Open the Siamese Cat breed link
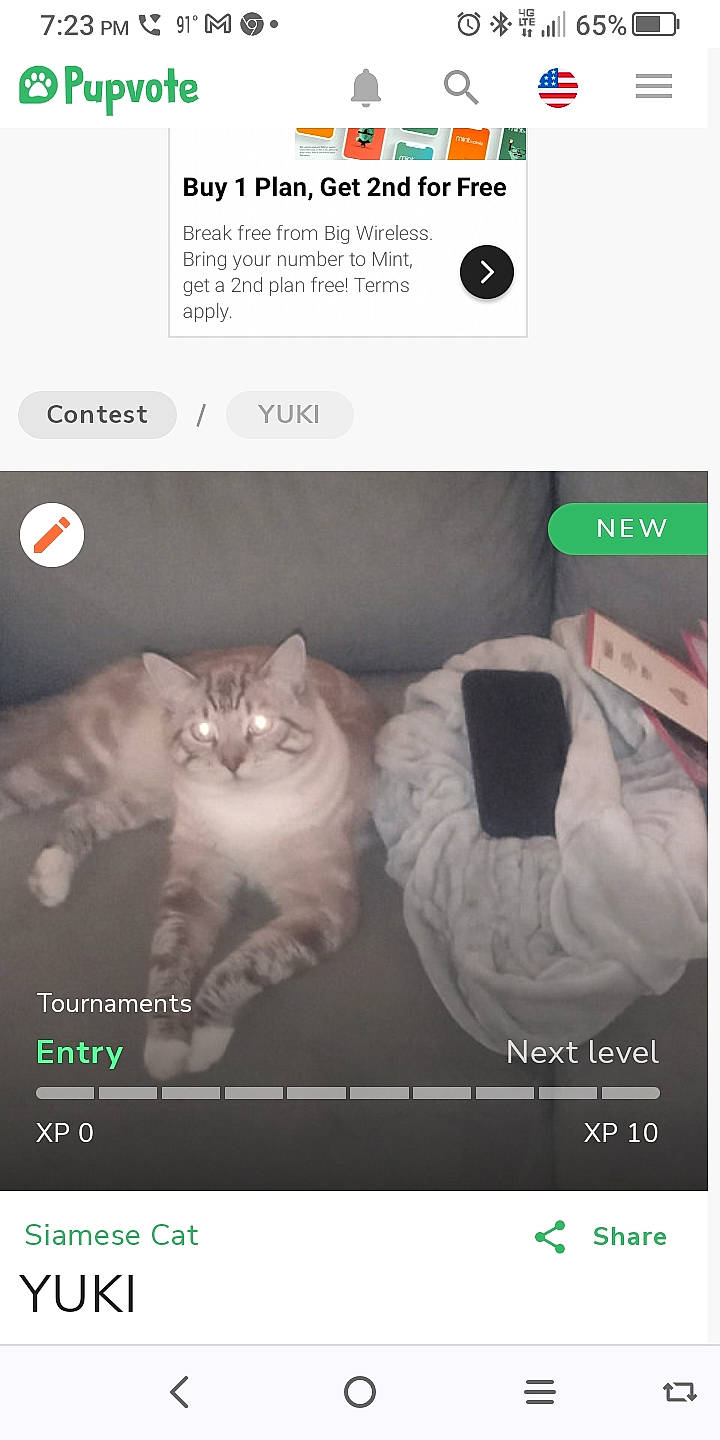 point(111,1235)
